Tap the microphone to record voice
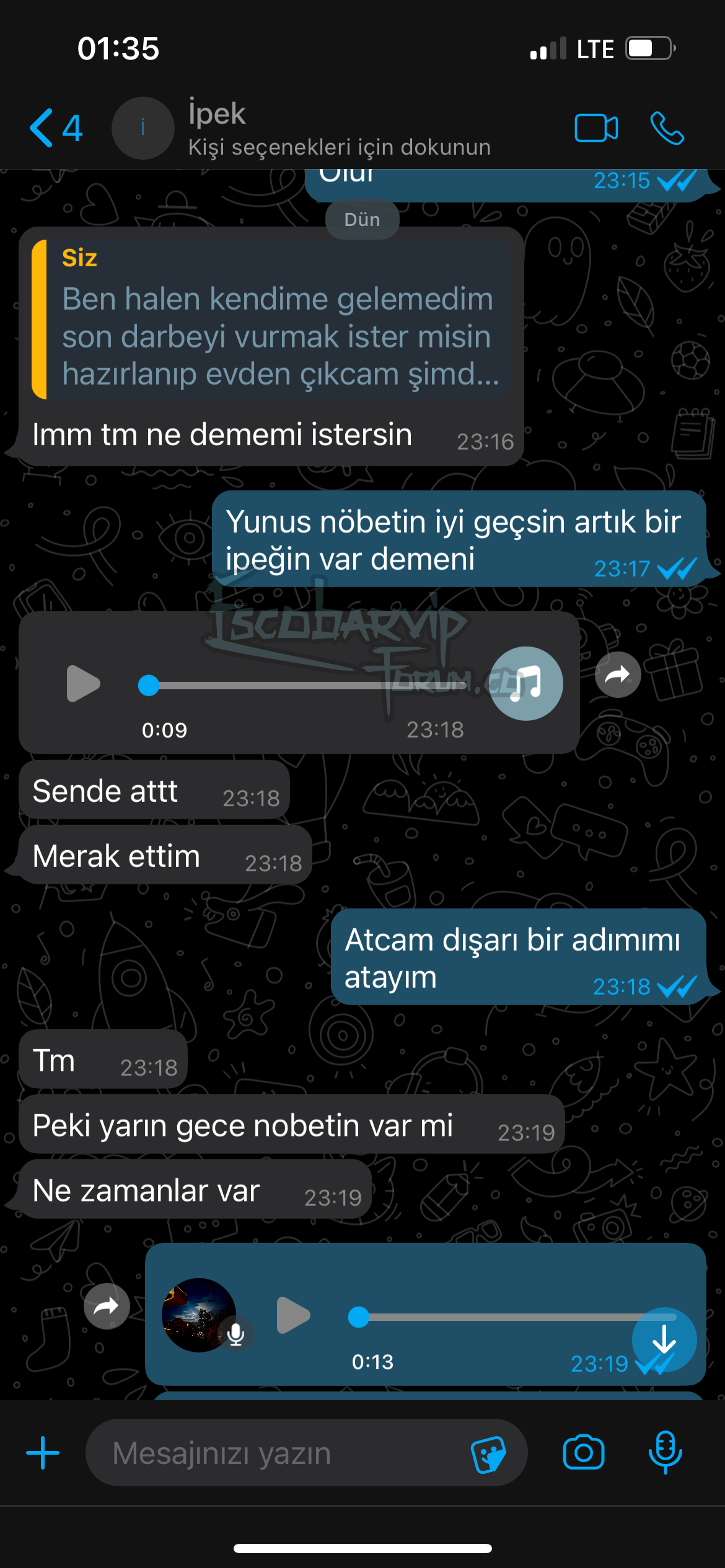This screenshot has width=725, height=1568. click(x=665, y=1452)
